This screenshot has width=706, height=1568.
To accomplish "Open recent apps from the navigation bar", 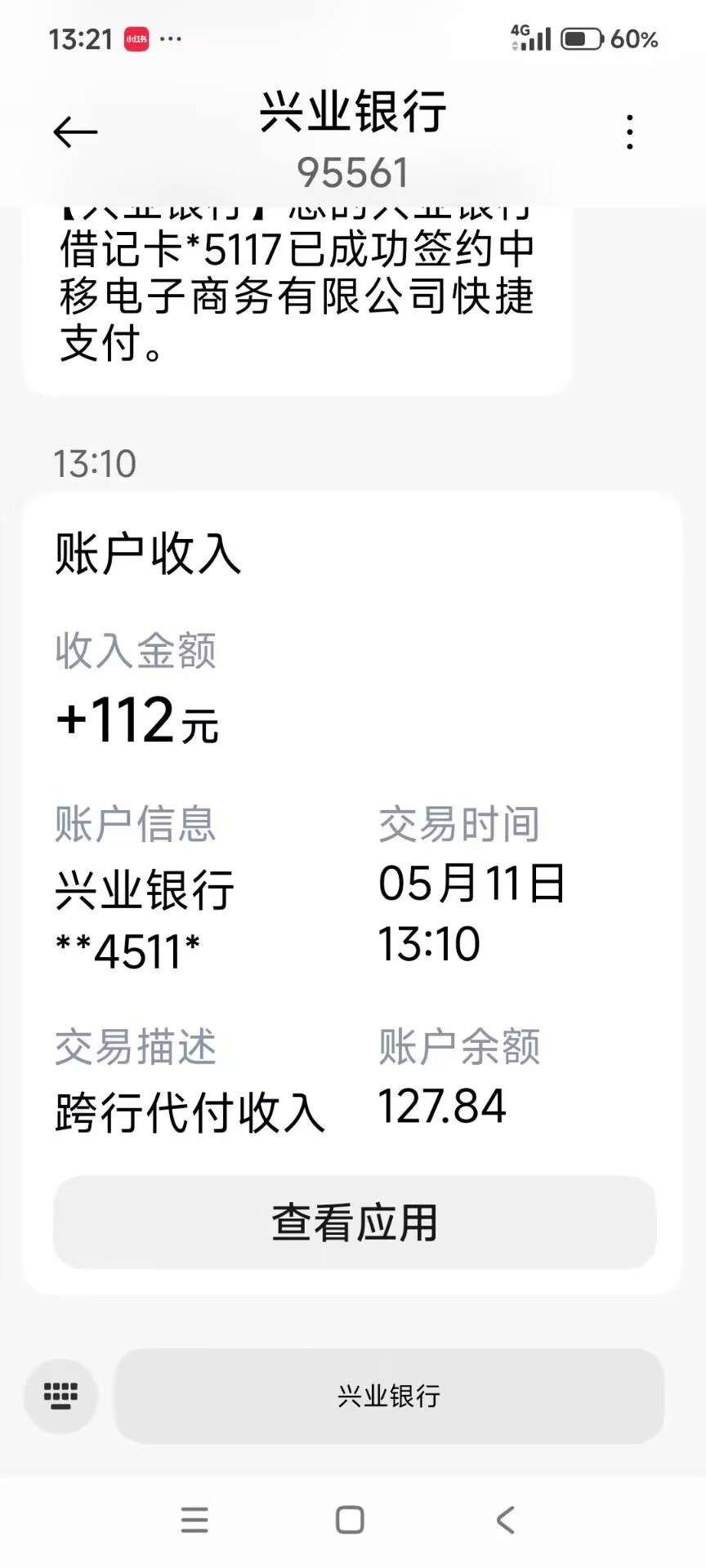I will 194,1520.
